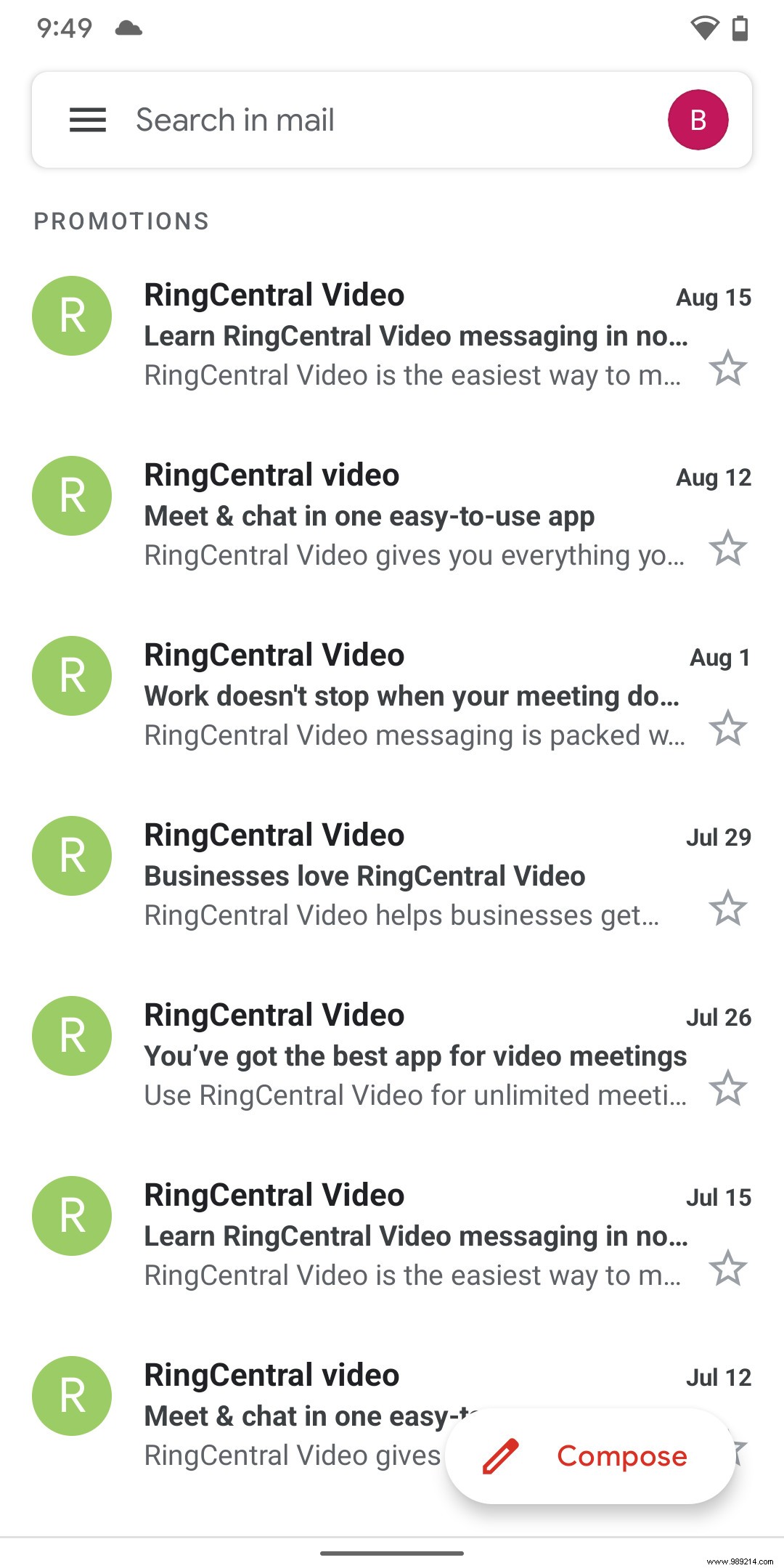Image resolution: width=784 pixels, height=1568 pixels.
Task: Select the Aug 12 RingCentral sender avatar
Action: coord(70,495)
